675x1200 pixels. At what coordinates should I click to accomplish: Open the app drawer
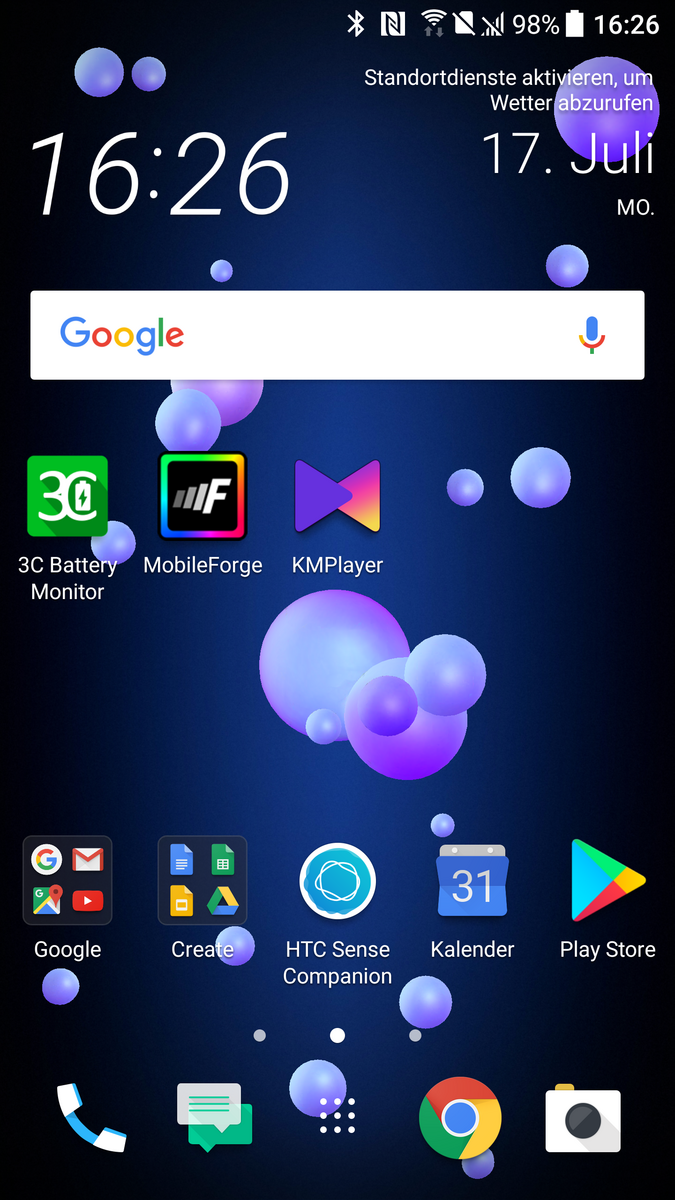337,1116
